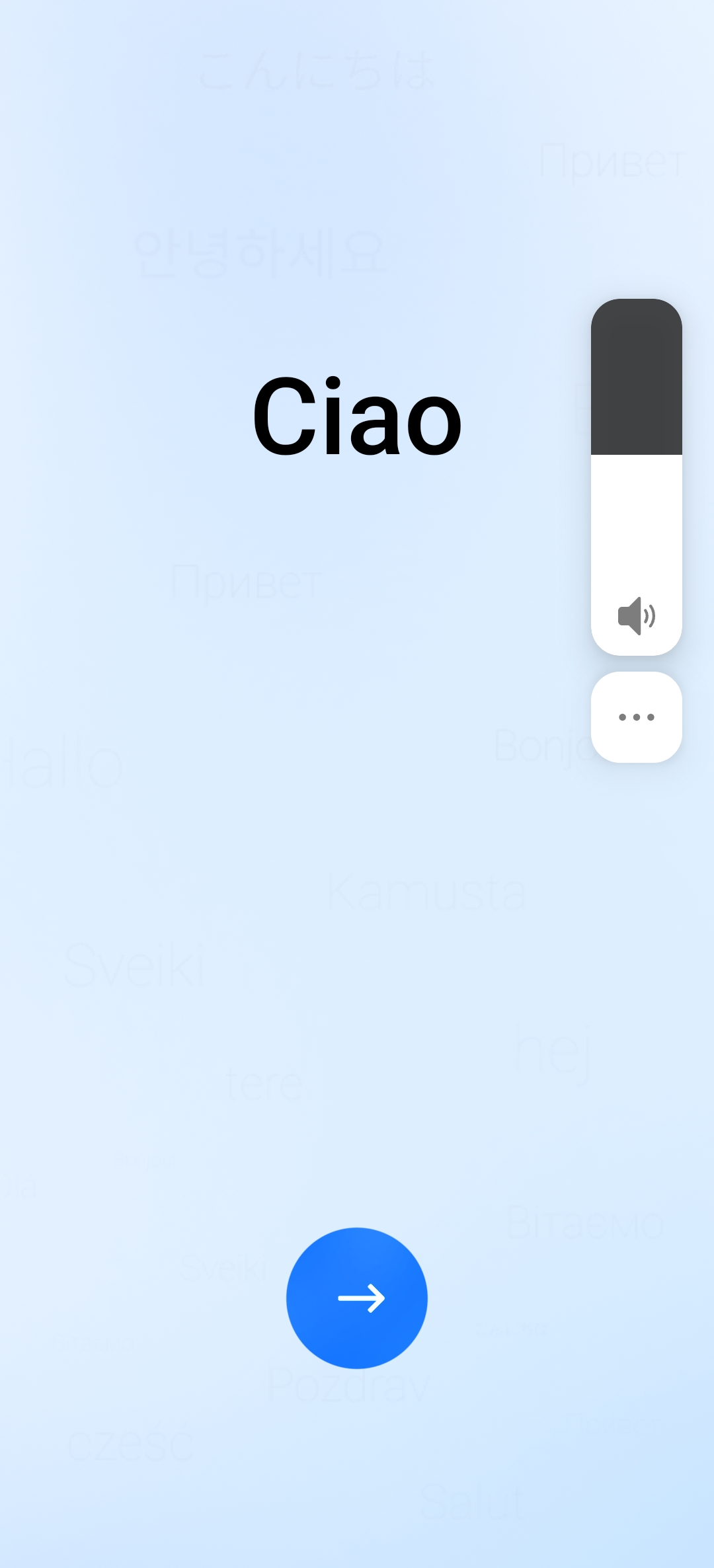Open more volume options with three dots

pos(636,717)
